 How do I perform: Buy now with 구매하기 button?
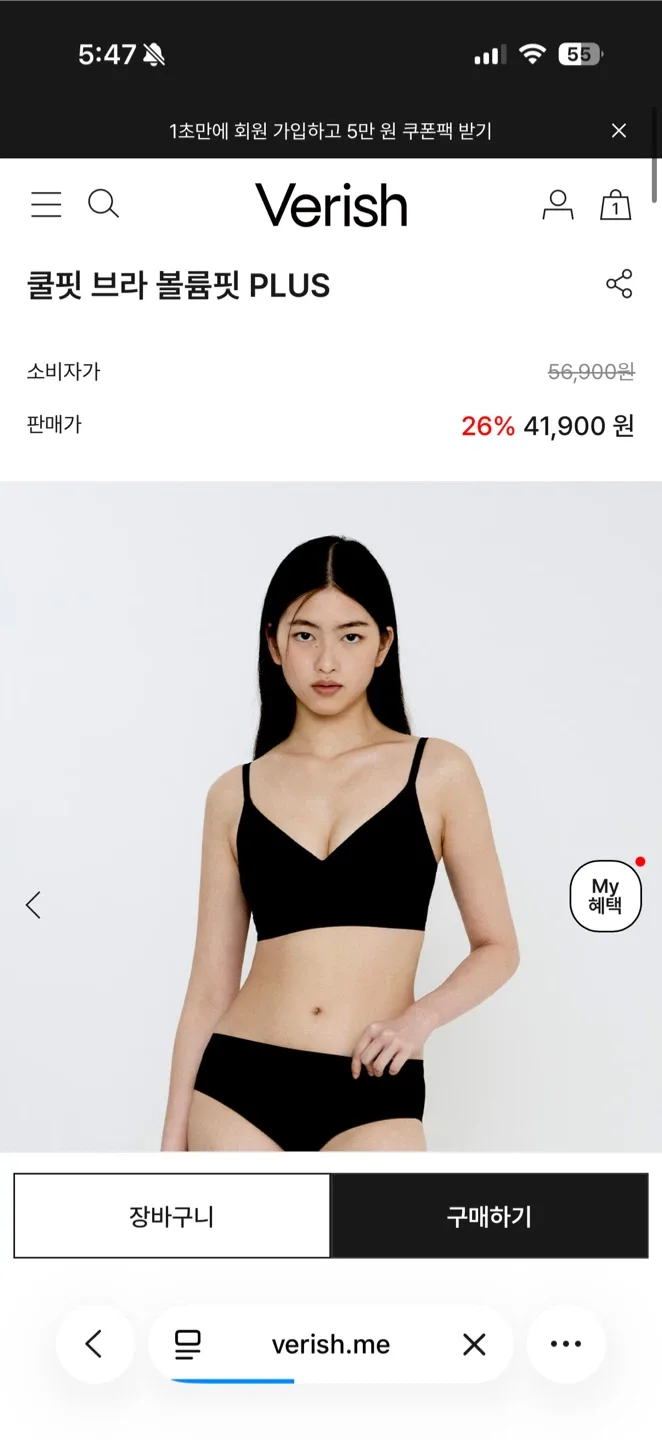489,1216
